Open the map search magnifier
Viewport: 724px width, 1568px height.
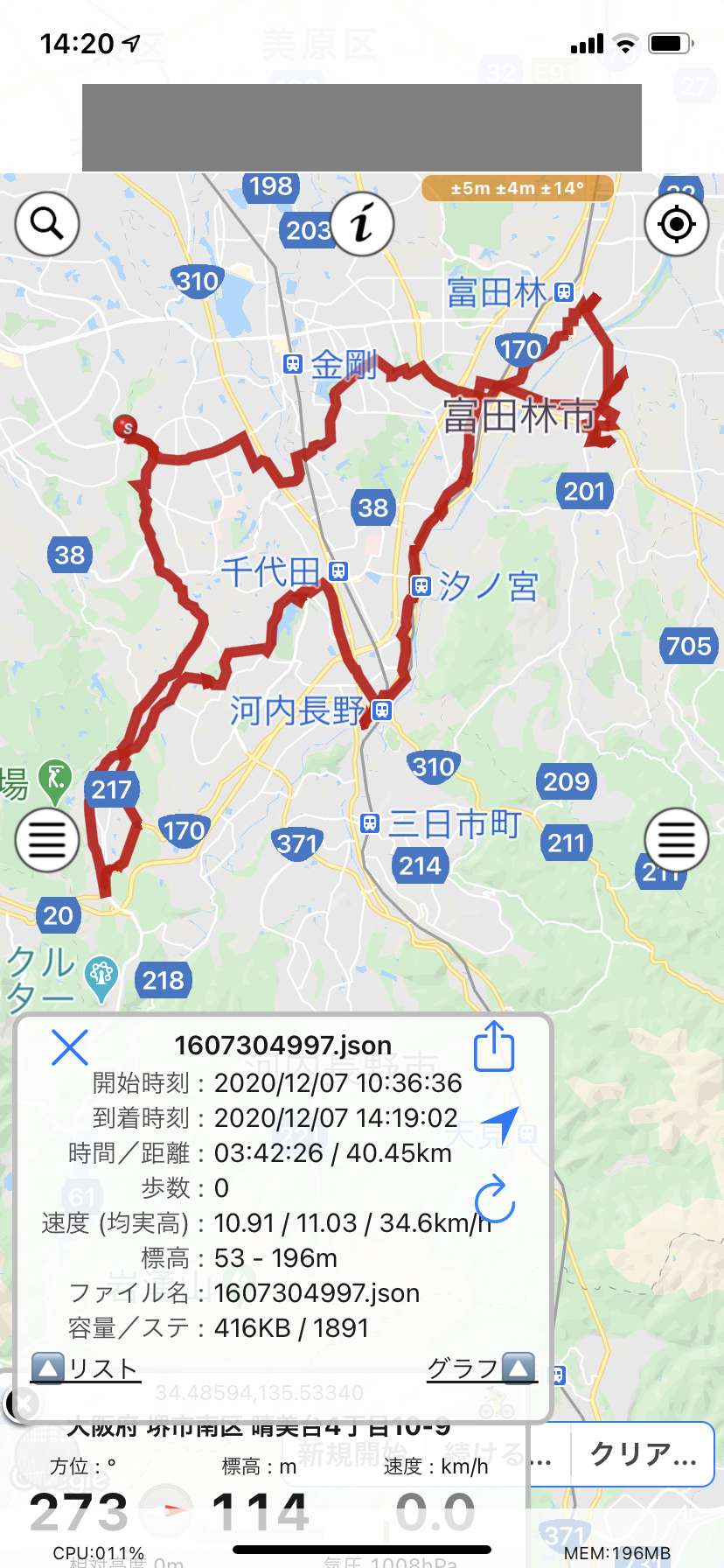(x=47, y=224)
